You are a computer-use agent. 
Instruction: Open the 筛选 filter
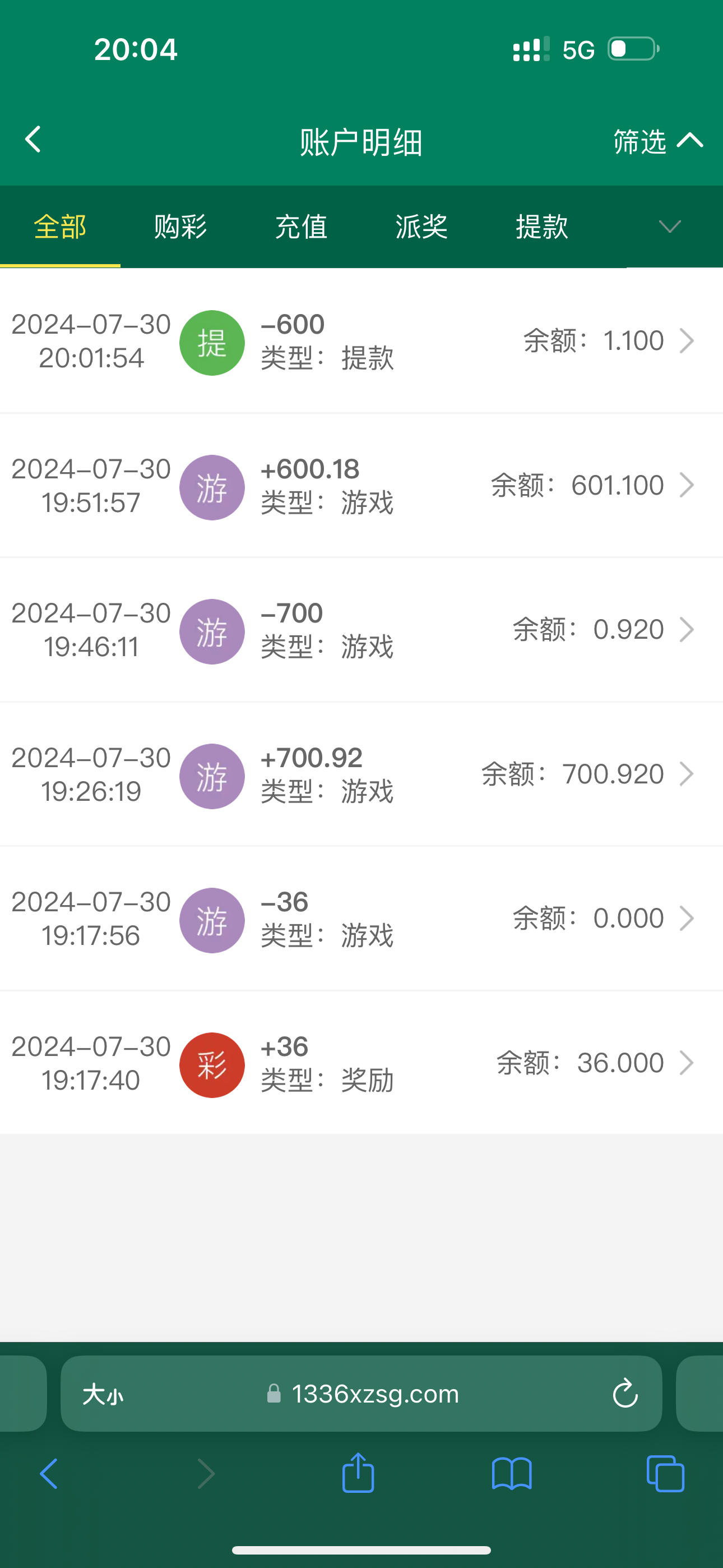click(x=657, y=141)
